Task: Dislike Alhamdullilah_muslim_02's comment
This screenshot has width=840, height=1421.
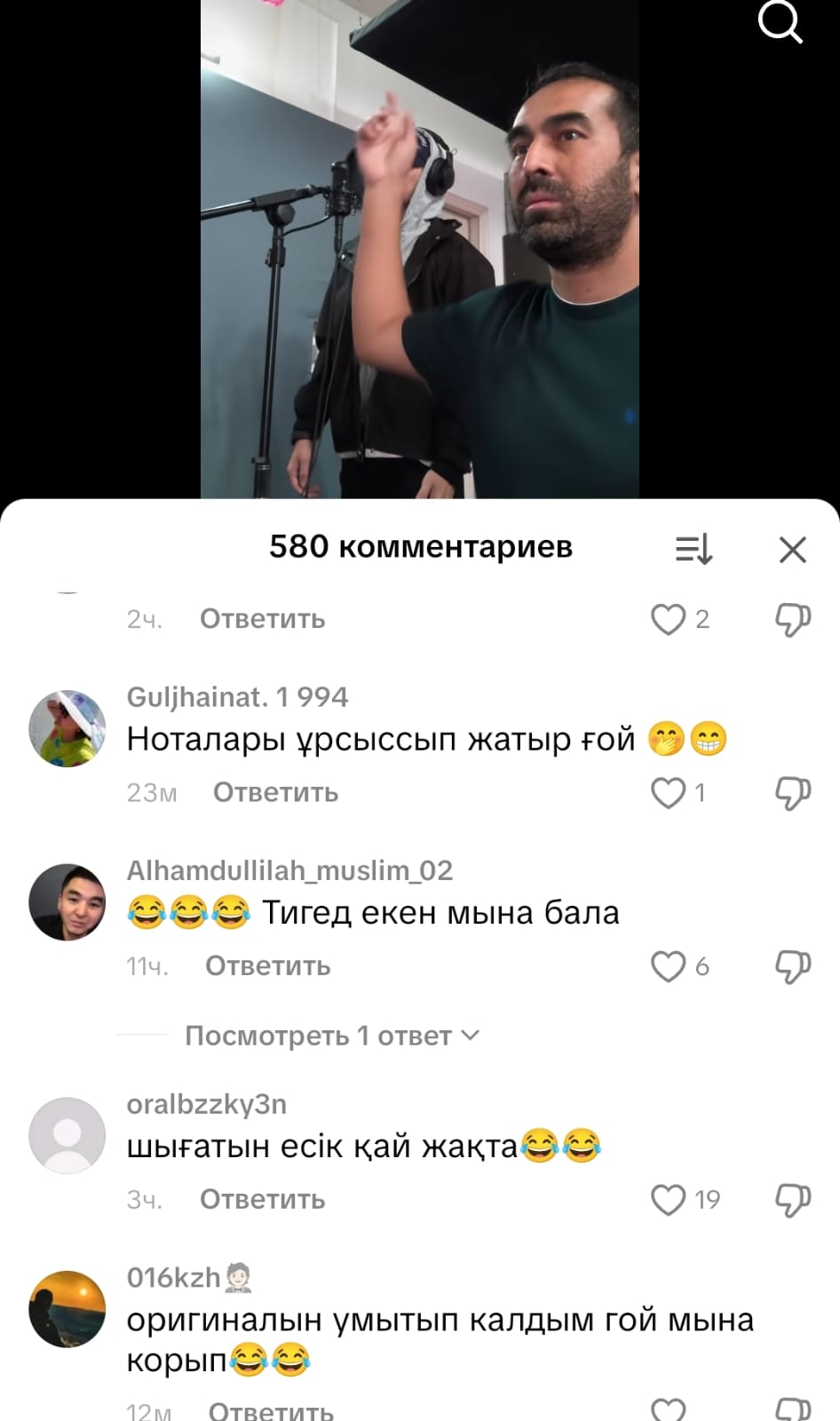Action: 793,966
